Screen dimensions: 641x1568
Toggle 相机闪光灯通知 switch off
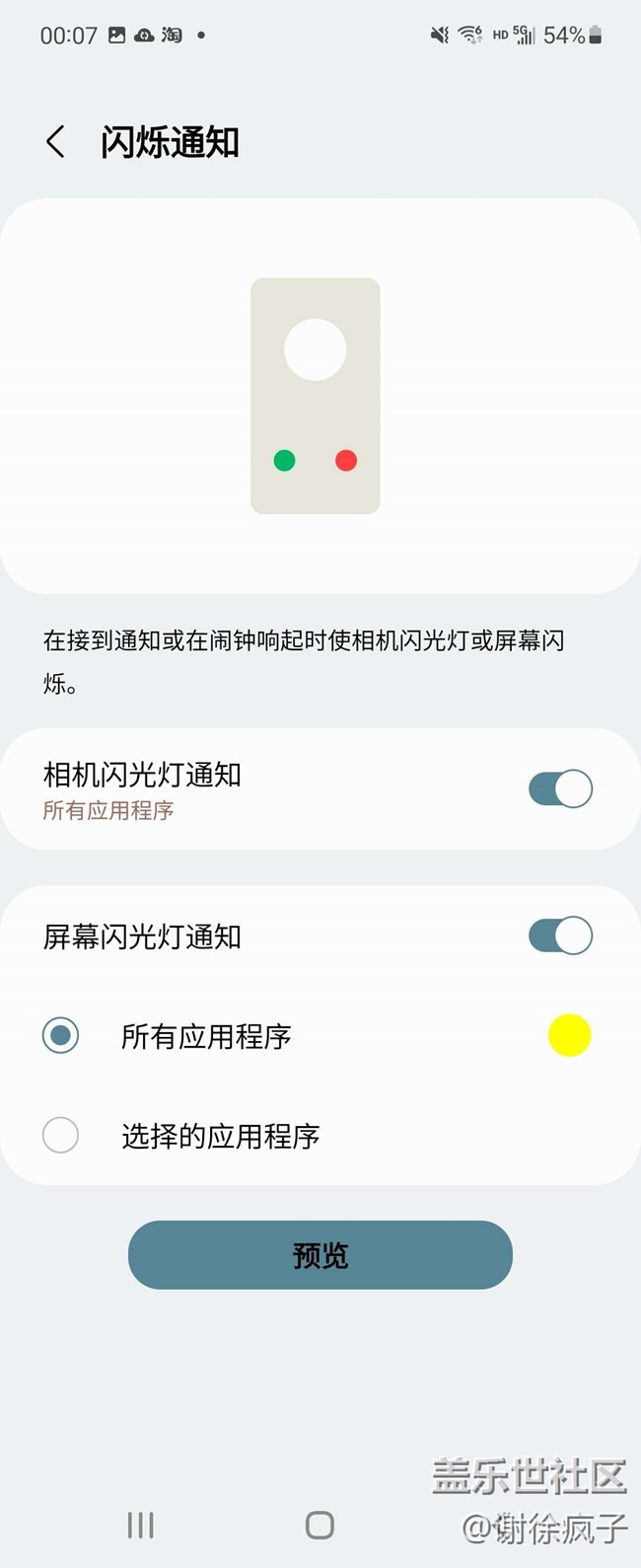click(560, 789)
